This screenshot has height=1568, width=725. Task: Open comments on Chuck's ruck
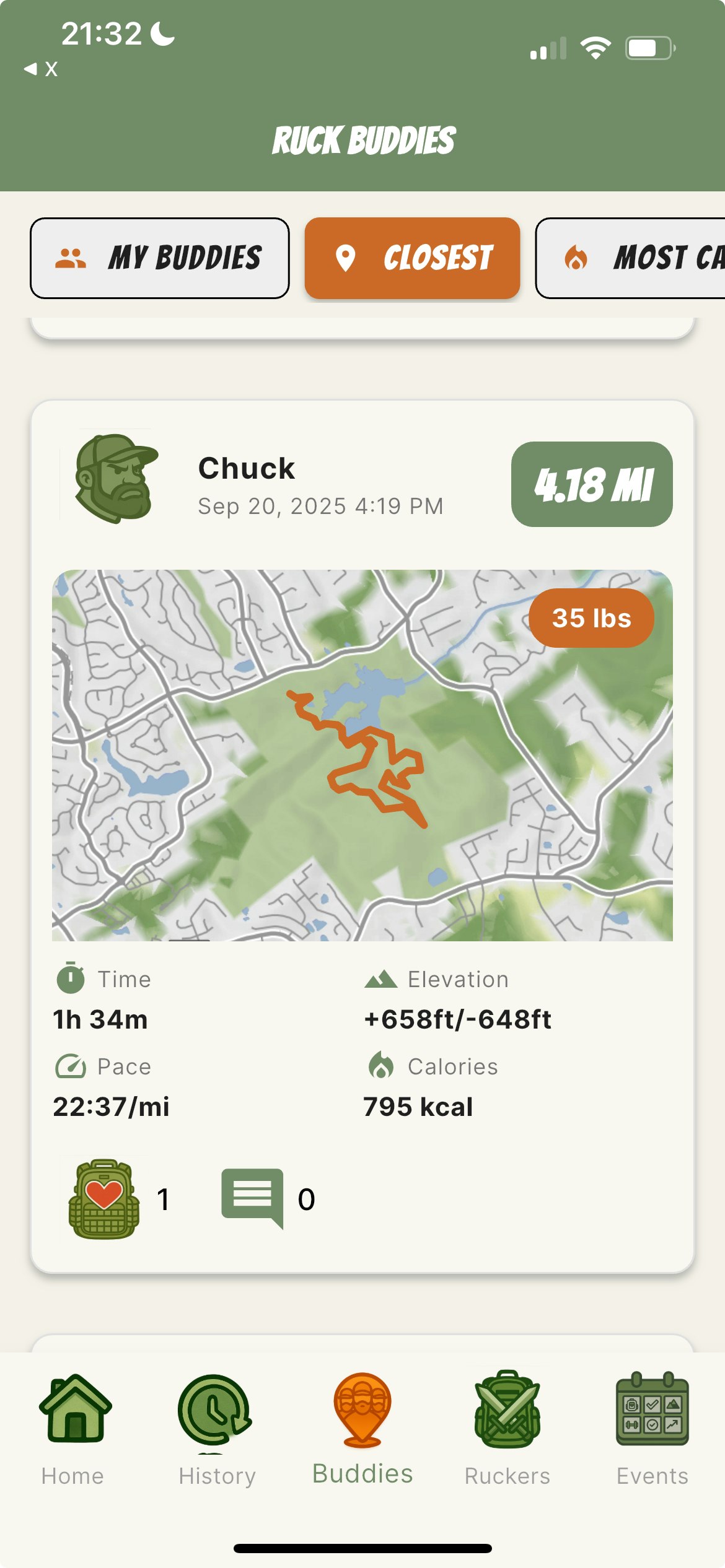(252, 1198)
